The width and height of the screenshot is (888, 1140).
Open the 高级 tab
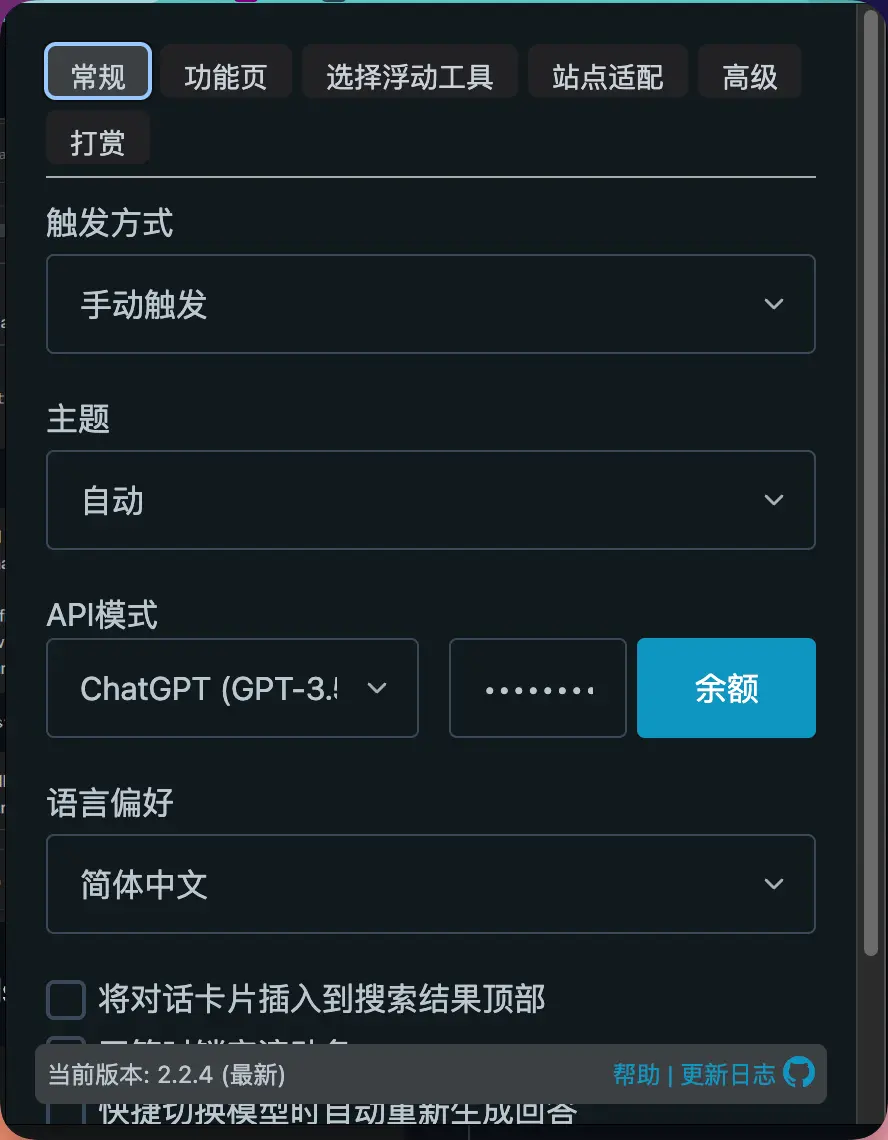(750, 77)
